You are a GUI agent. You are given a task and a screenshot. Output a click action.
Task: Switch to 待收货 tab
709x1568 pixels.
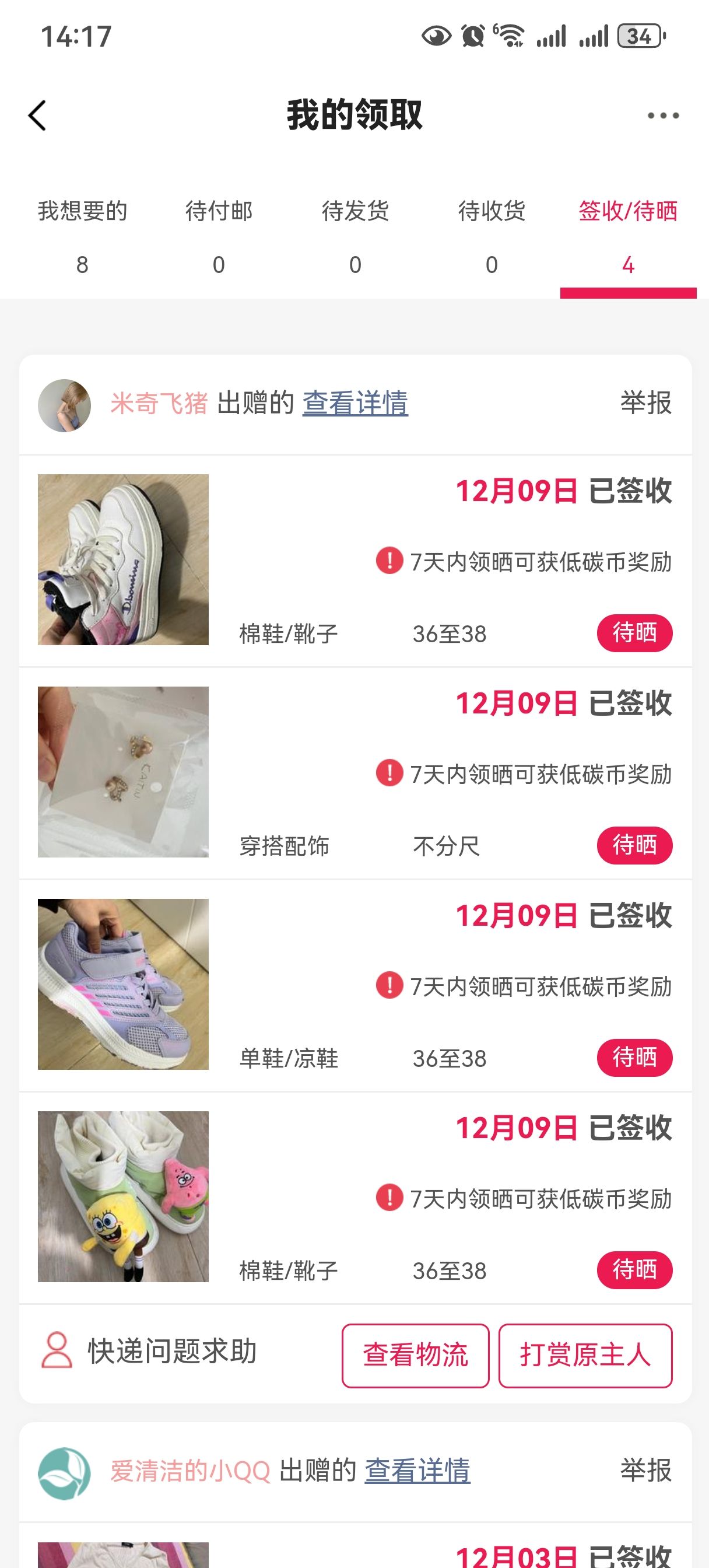pyautogui.click(x=491, y=237)
